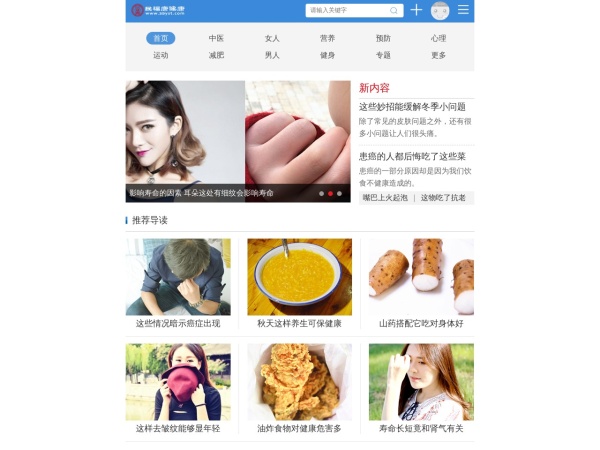Switch to the 中医 category

[216, 38]
